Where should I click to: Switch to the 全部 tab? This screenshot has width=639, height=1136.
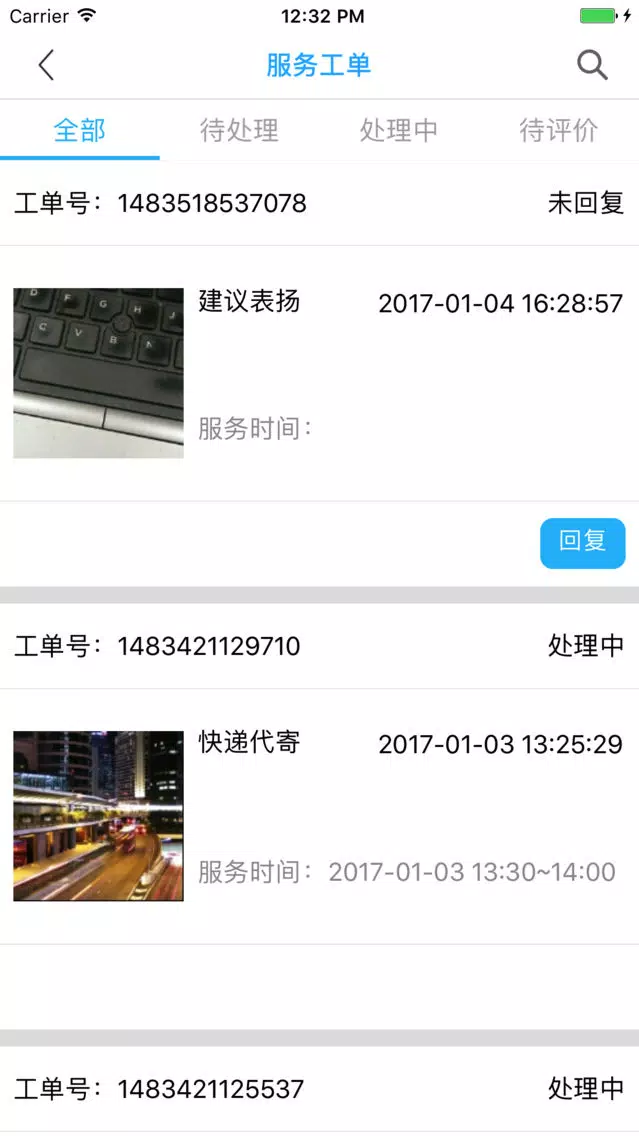(x=80, y=130)
